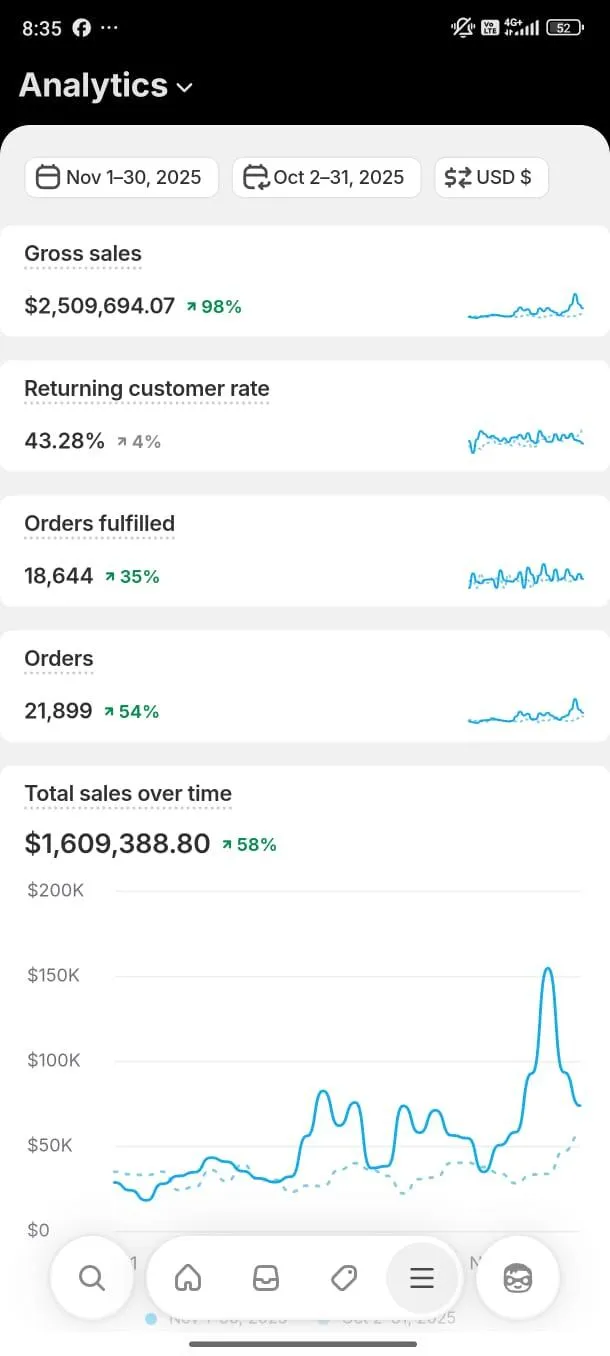Viewport: 610px width, 1356px height.
Task: Open the hamburger menu tab
Action: pos(422,1278)
